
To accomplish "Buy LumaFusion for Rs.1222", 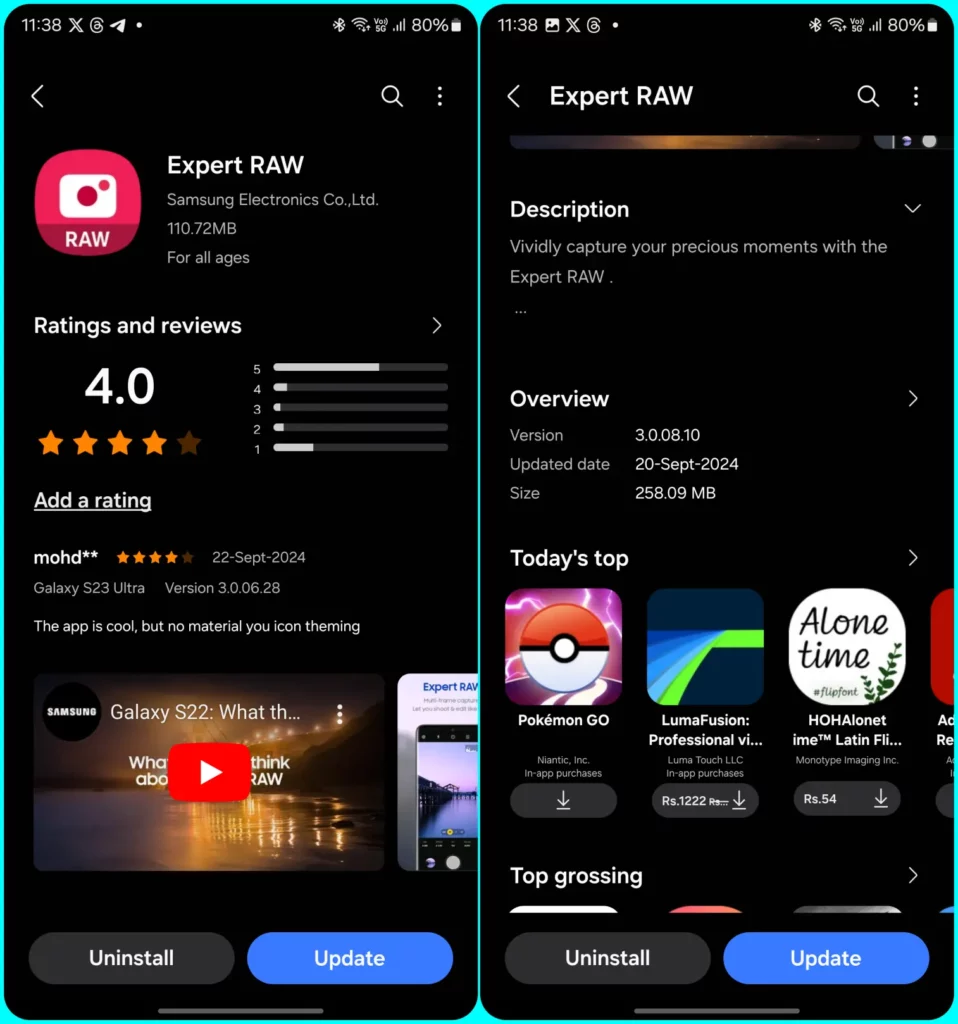I will (x=705, y=800).
